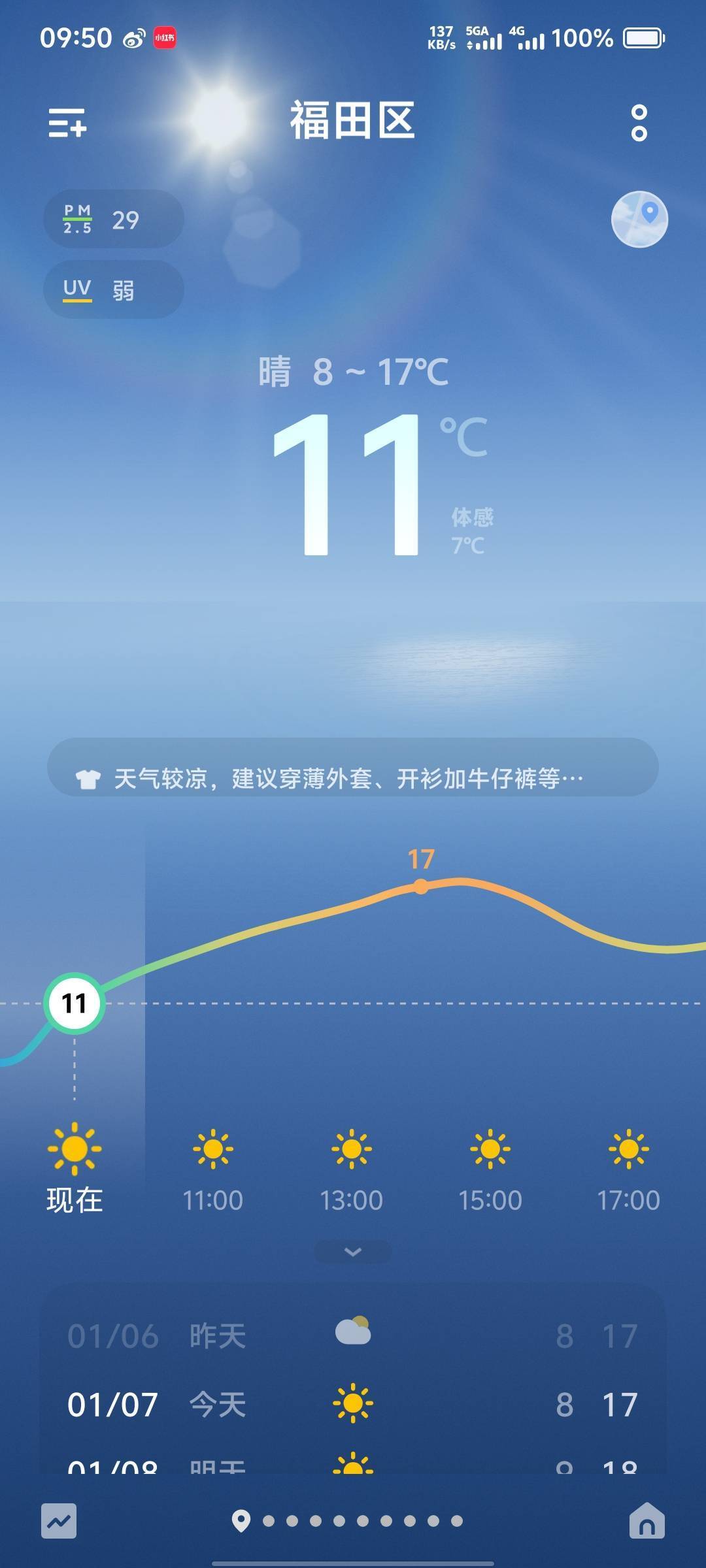Screen dimensions: 706x1568
Task: Select the 13:00 hourly forecast
Action: (x=352, y=1171)
